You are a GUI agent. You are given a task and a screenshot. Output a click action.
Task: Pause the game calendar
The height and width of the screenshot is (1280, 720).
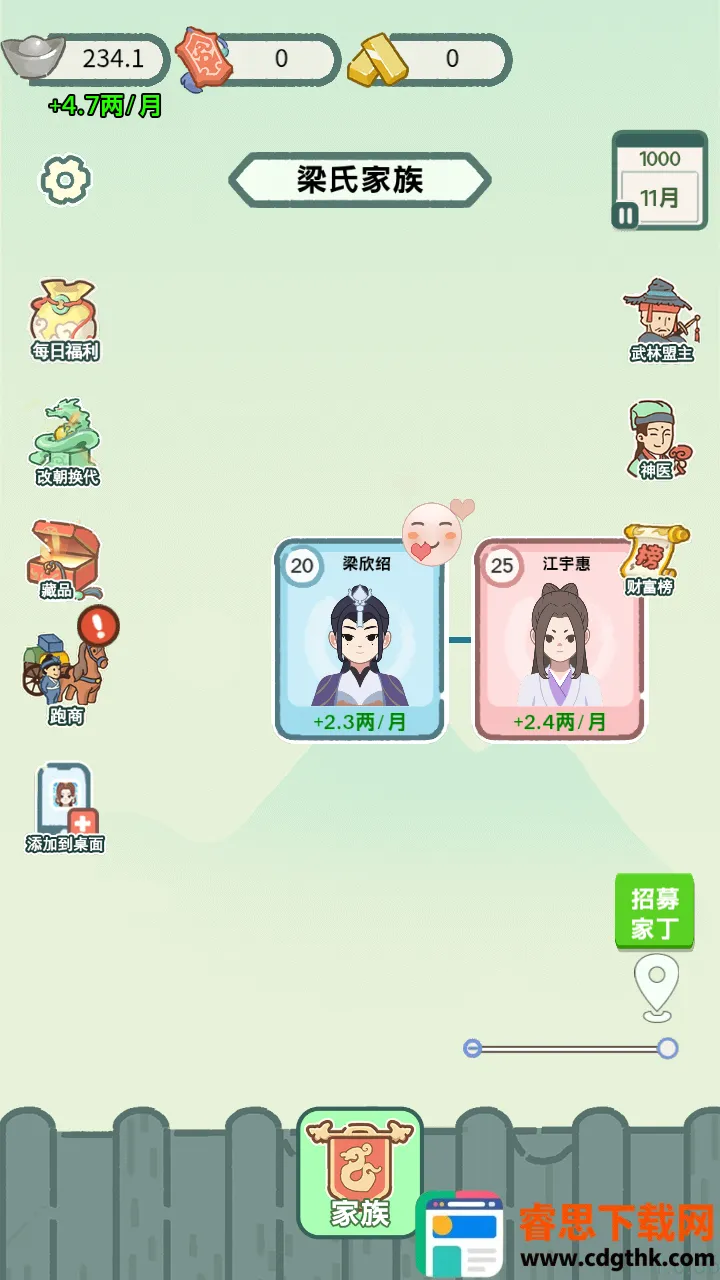[626, 214]
